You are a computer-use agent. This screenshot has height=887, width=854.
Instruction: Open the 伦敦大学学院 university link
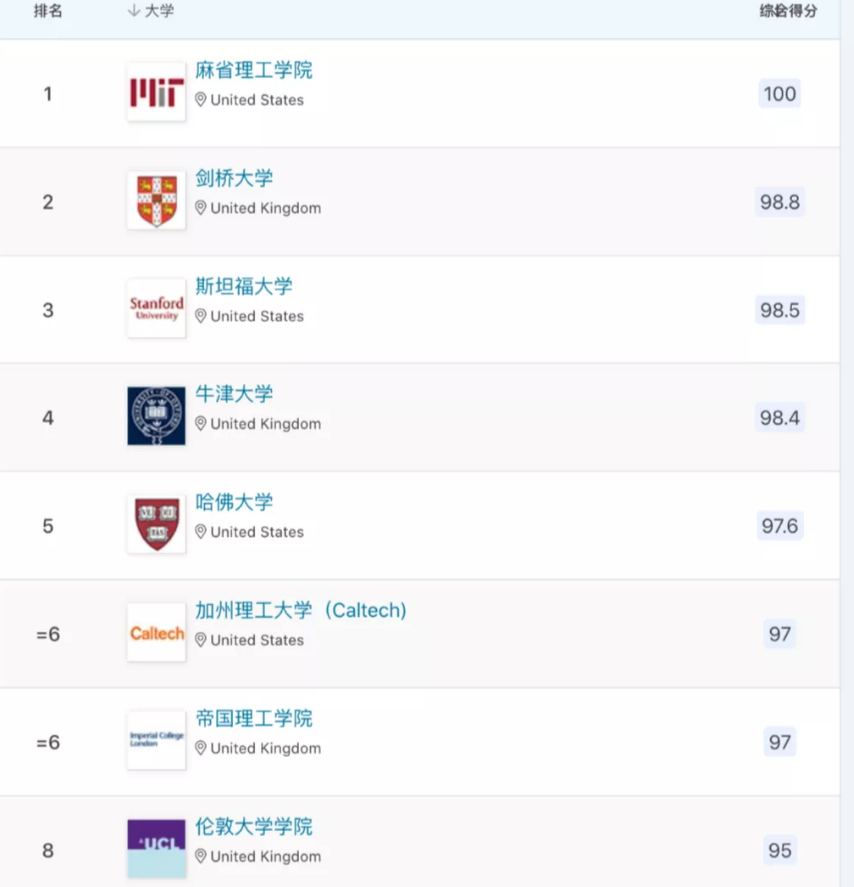pyautogui.click(x=255, y=827)
